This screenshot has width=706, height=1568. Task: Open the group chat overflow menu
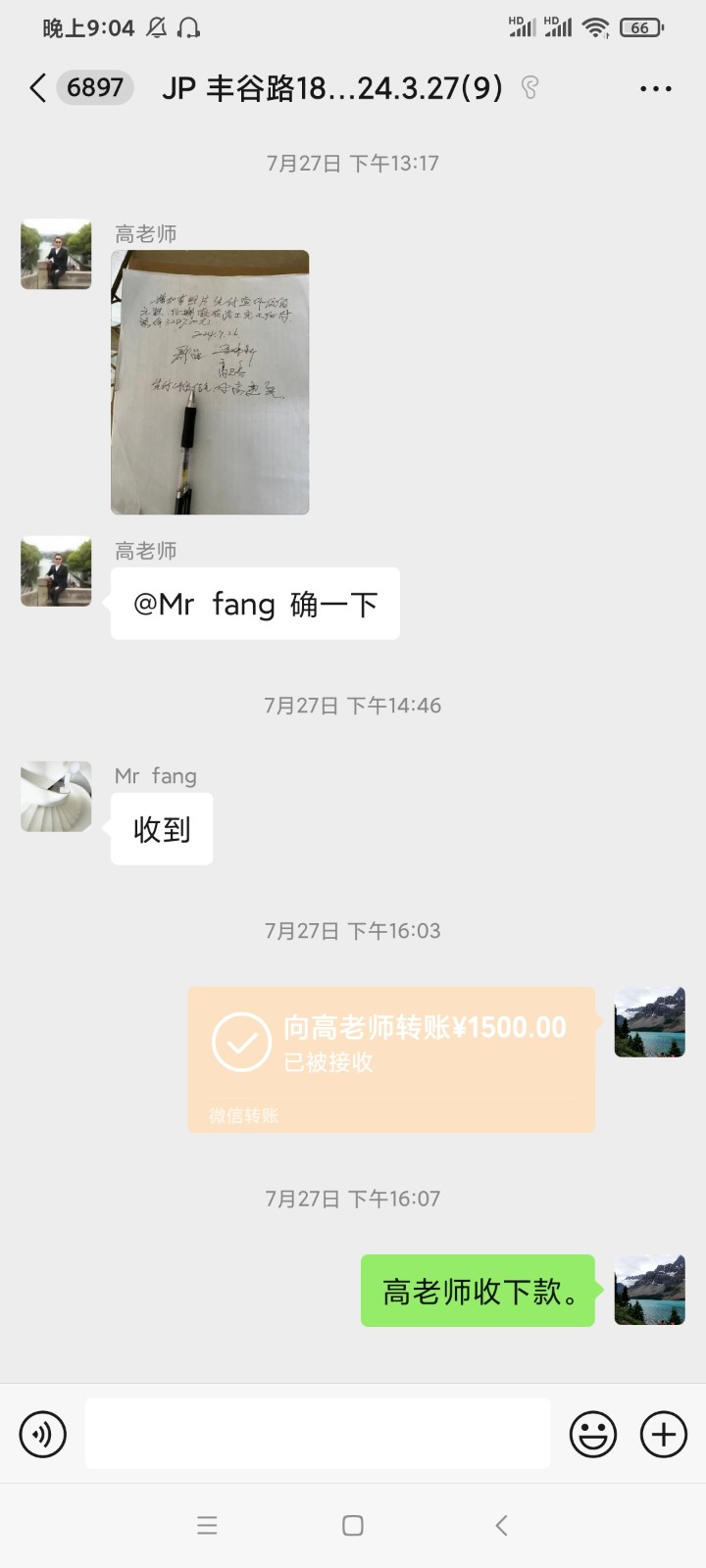point(655,88)
